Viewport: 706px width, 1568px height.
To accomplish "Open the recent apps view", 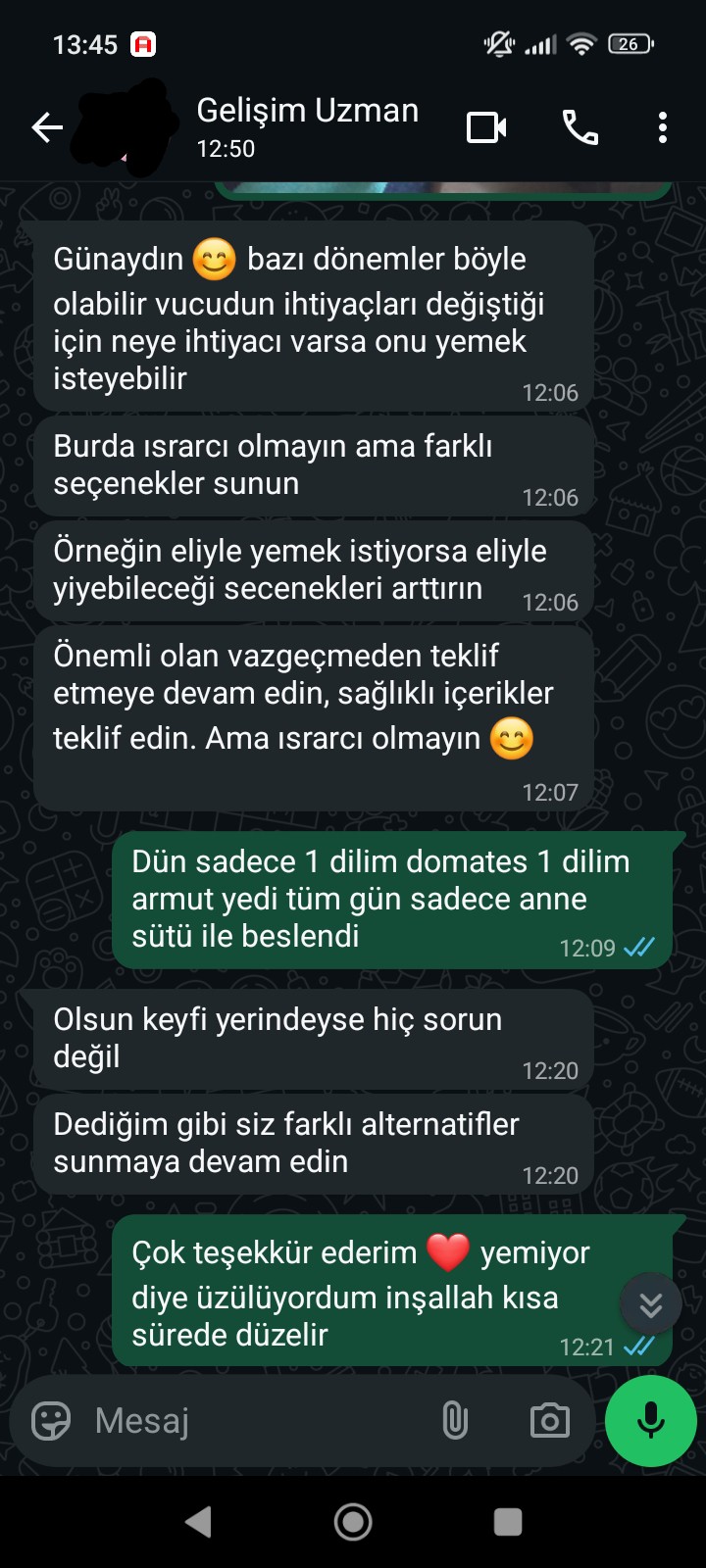I will coord(507,1521).
